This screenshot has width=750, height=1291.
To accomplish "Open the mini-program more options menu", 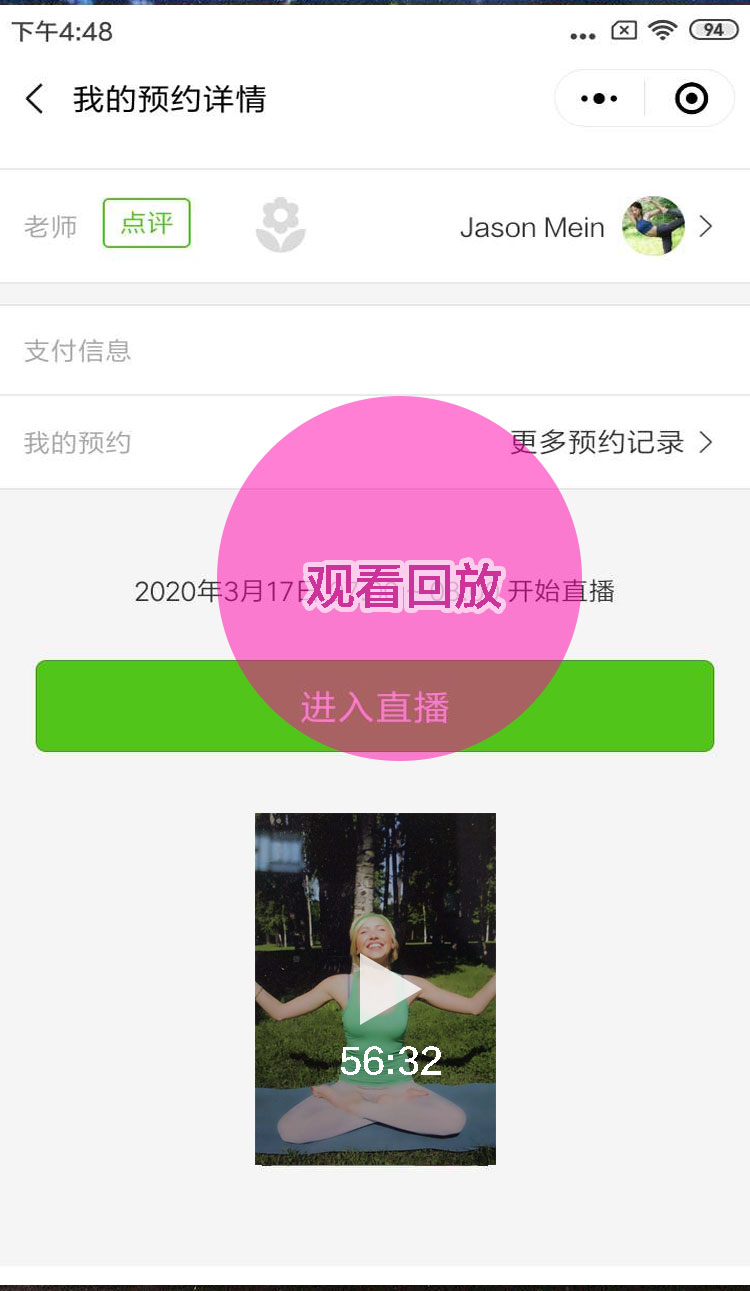I will point(598,98).
